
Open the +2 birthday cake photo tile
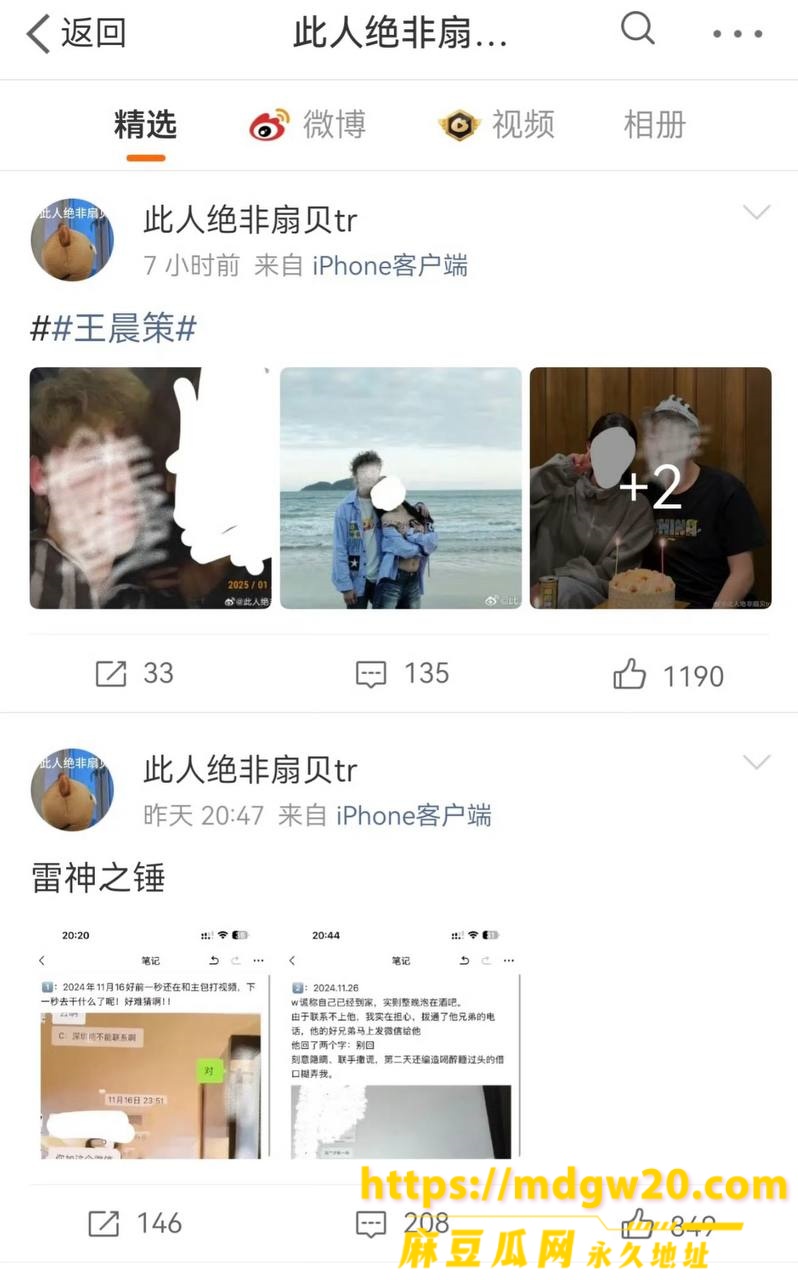pos(650,488)
